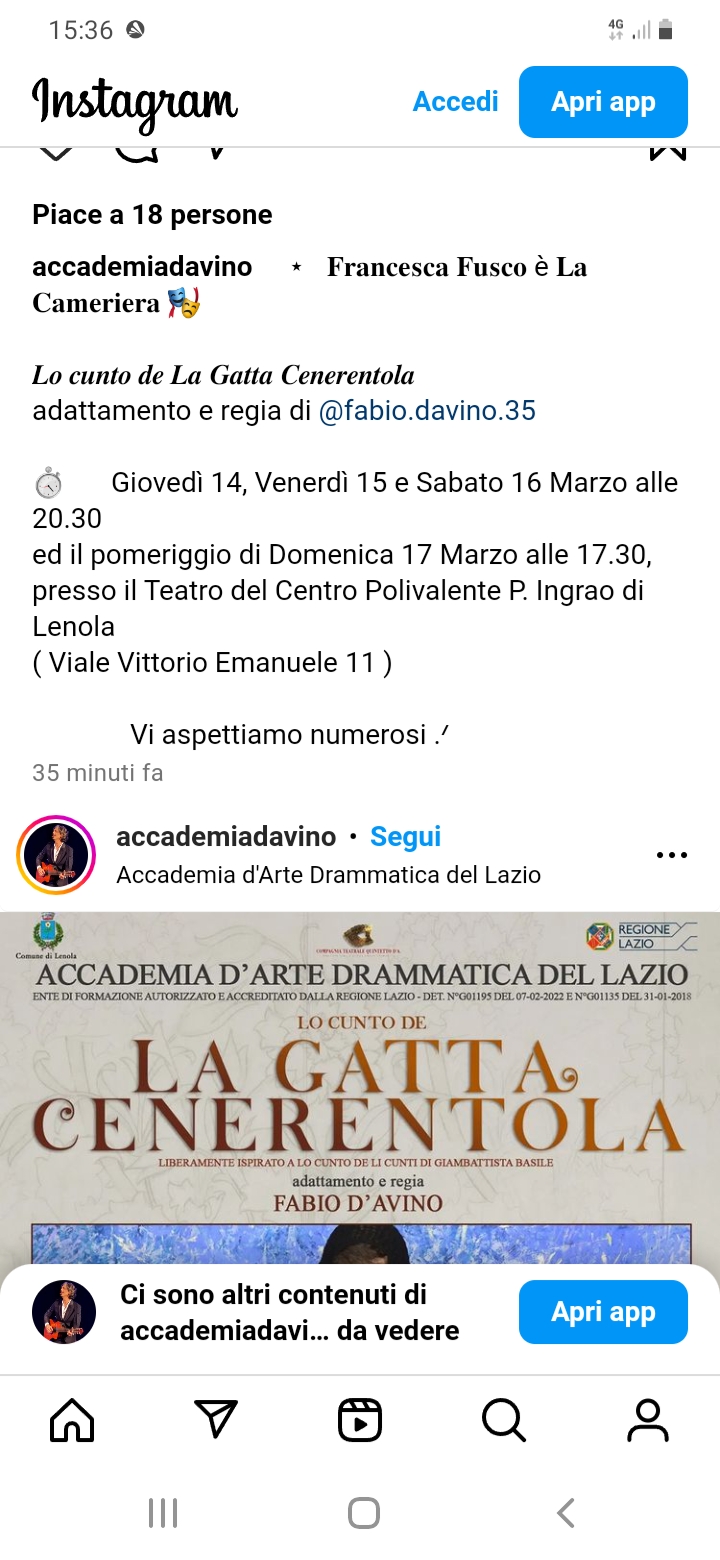Open the profile tab
Screen dimensions: 720x1560
[648, 1420]
